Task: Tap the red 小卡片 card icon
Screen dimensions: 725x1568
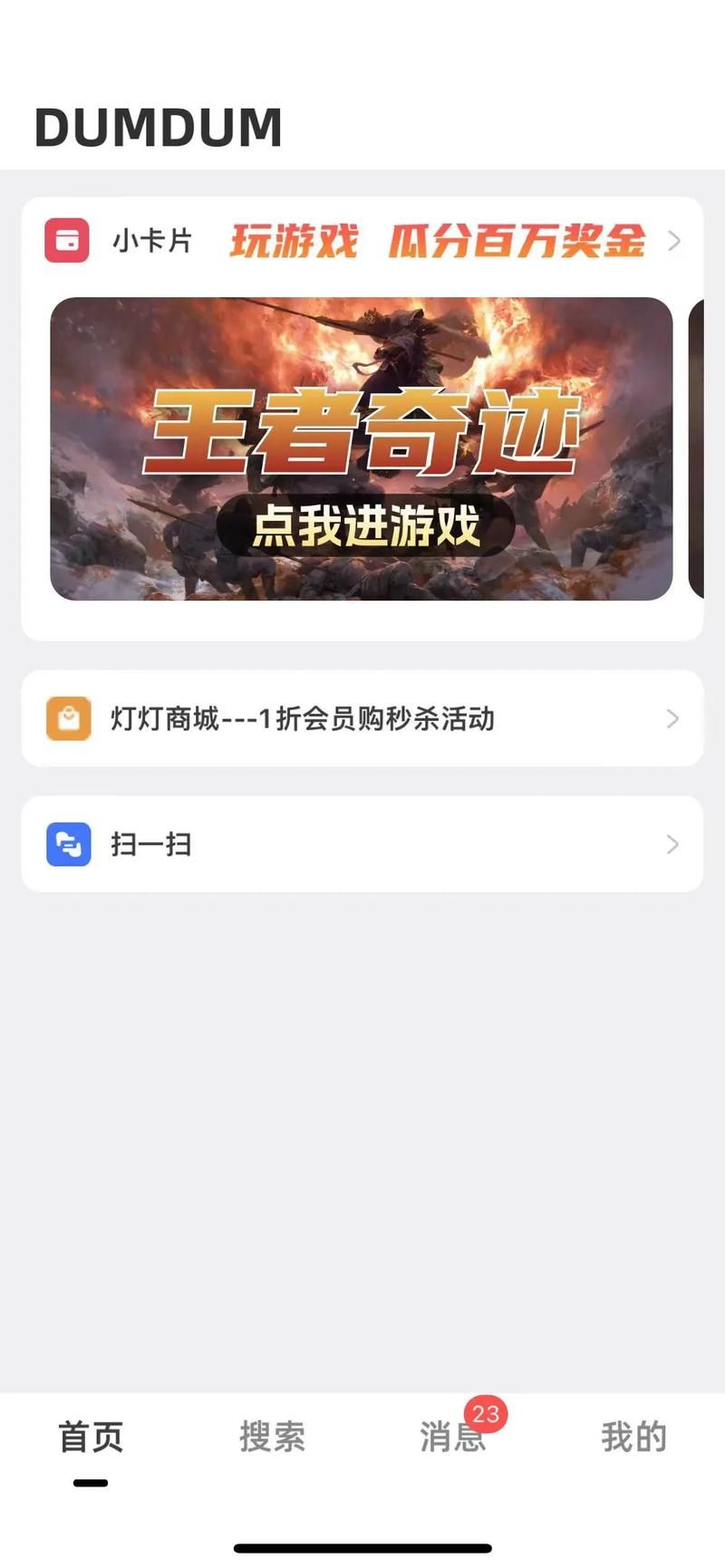Action: [x=67, y=241]
